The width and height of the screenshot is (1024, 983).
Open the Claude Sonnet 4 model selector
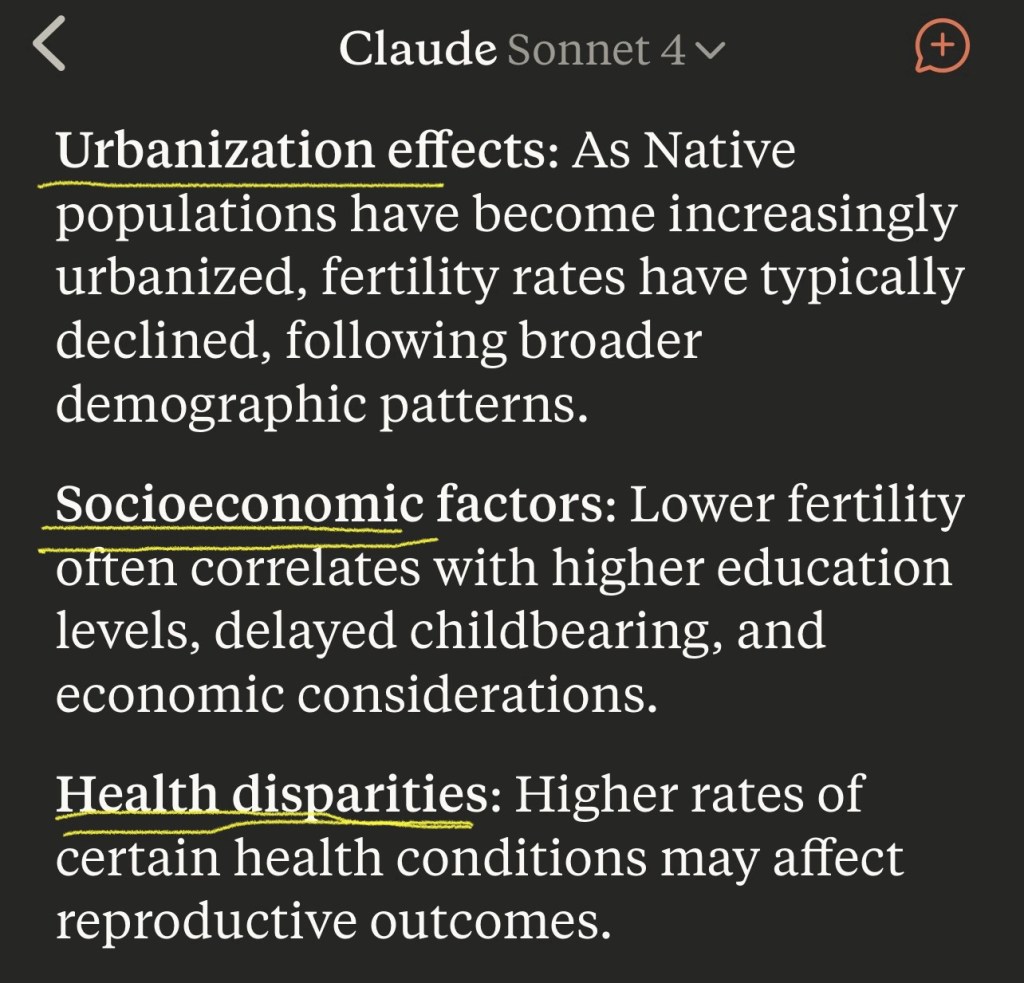530,49
